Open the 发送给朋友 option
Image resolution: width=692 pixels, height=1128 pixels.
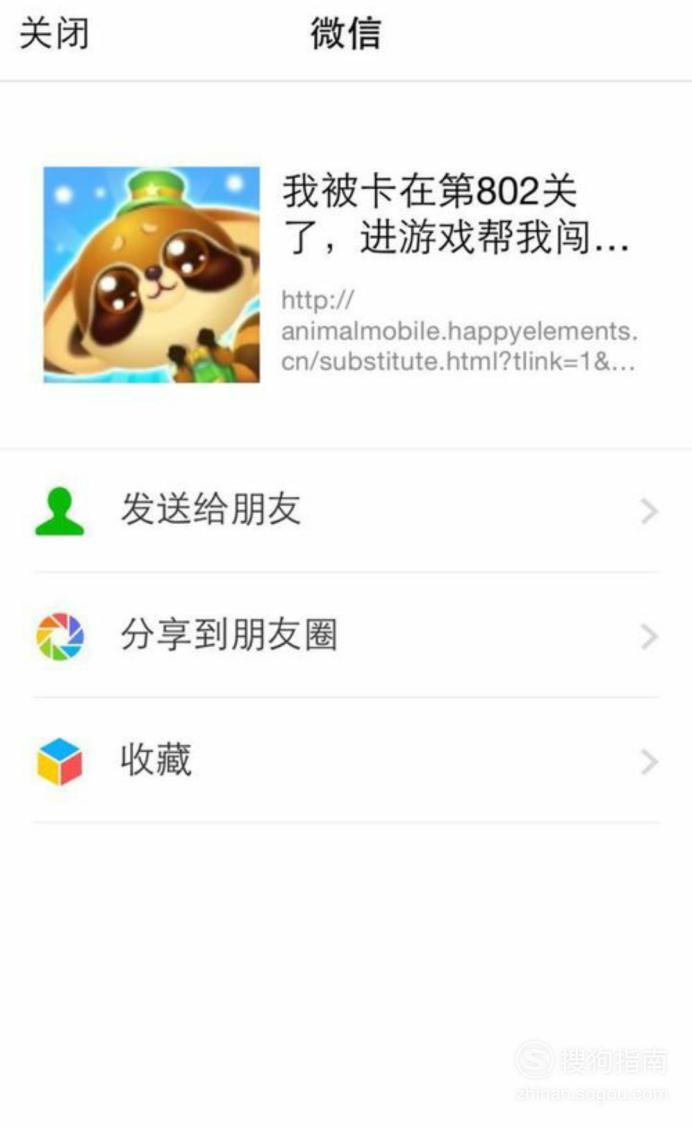(346, 511)
